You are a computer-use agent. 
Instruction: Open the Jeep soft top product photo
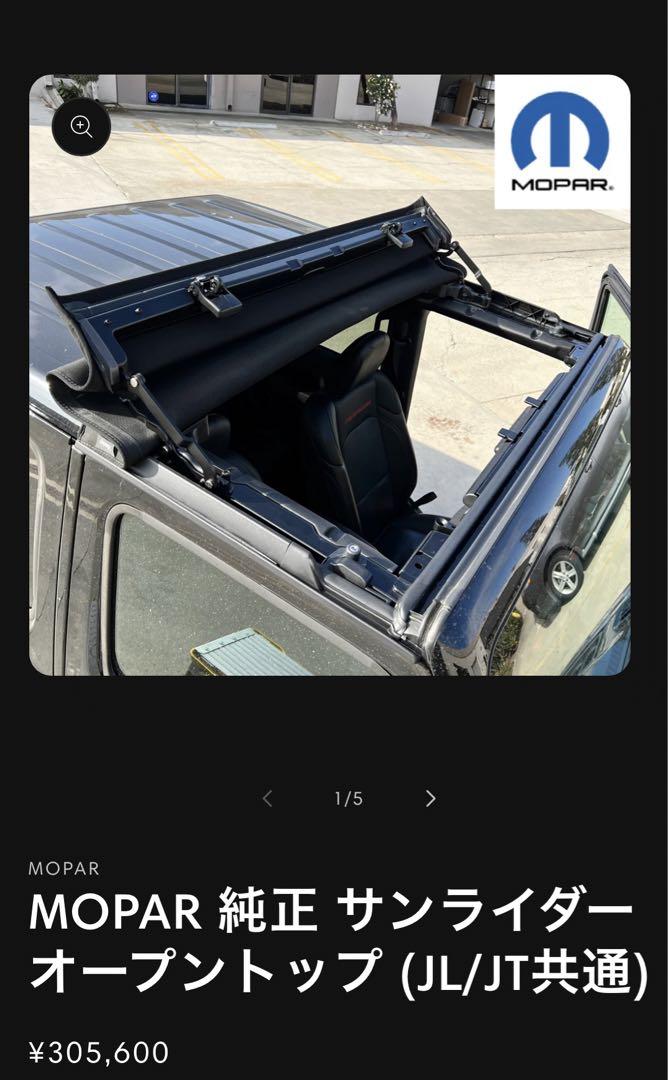330,400
